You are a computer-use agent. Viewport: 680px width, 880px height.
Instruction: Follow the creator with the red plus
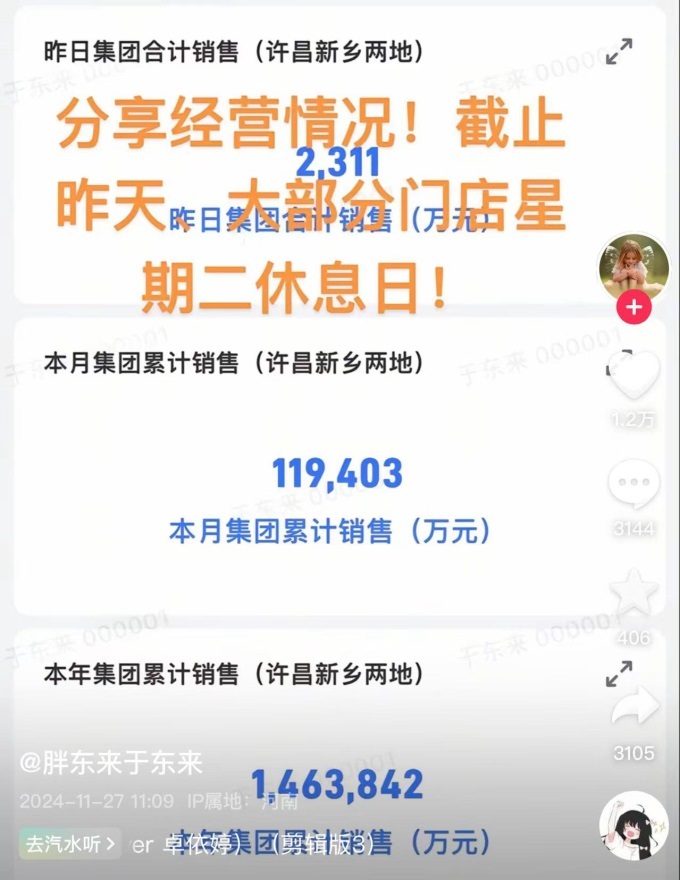click(633, 307)
